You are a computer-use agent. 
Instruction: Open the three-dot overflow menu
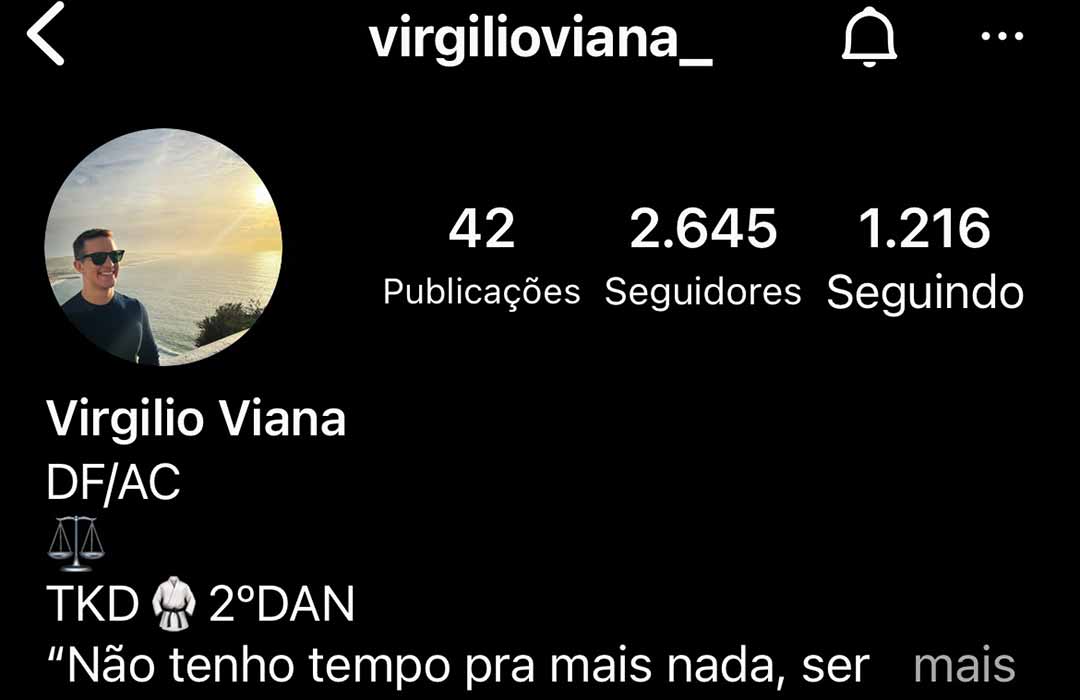pyautogui.click(x=1001, y=37)
